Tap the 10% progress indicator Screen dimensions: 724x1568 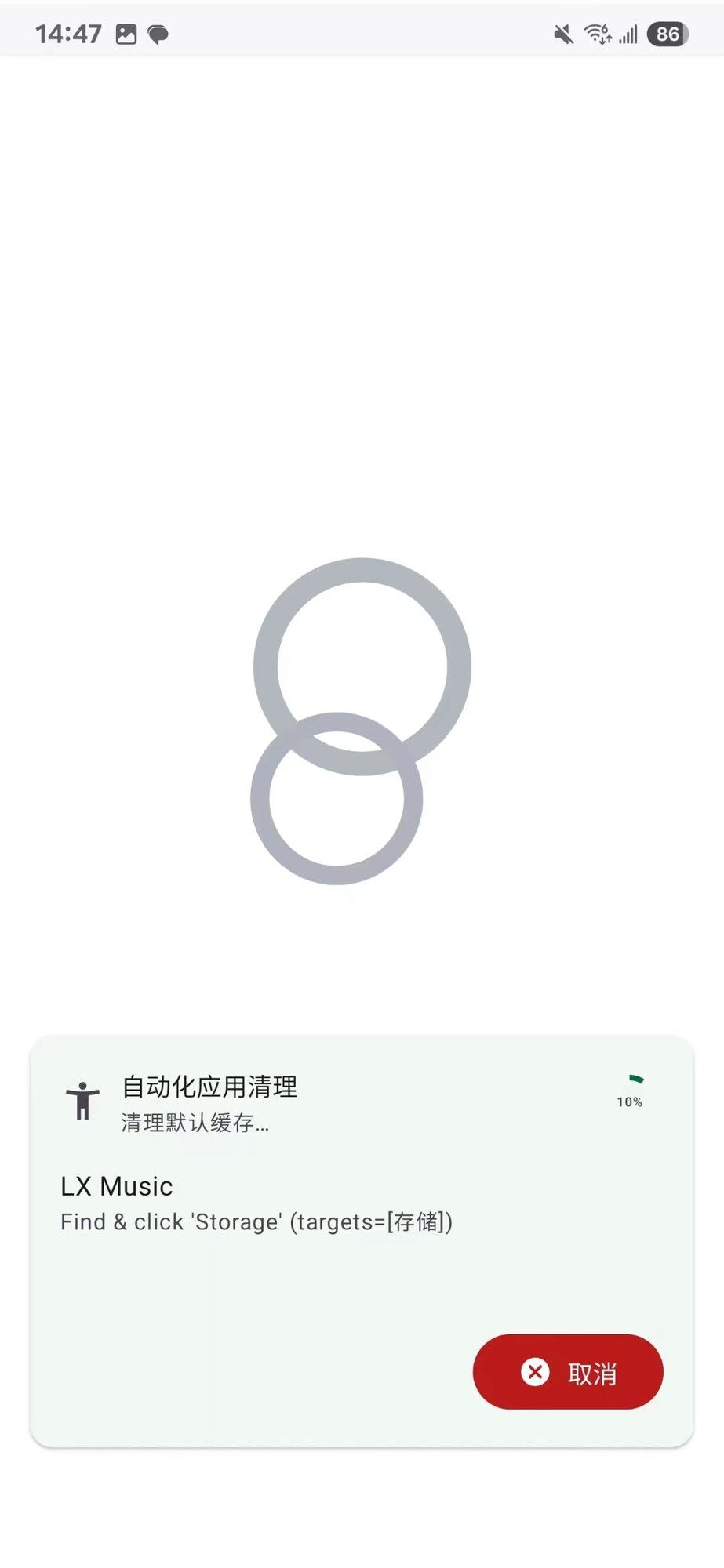pos(631,1101)
